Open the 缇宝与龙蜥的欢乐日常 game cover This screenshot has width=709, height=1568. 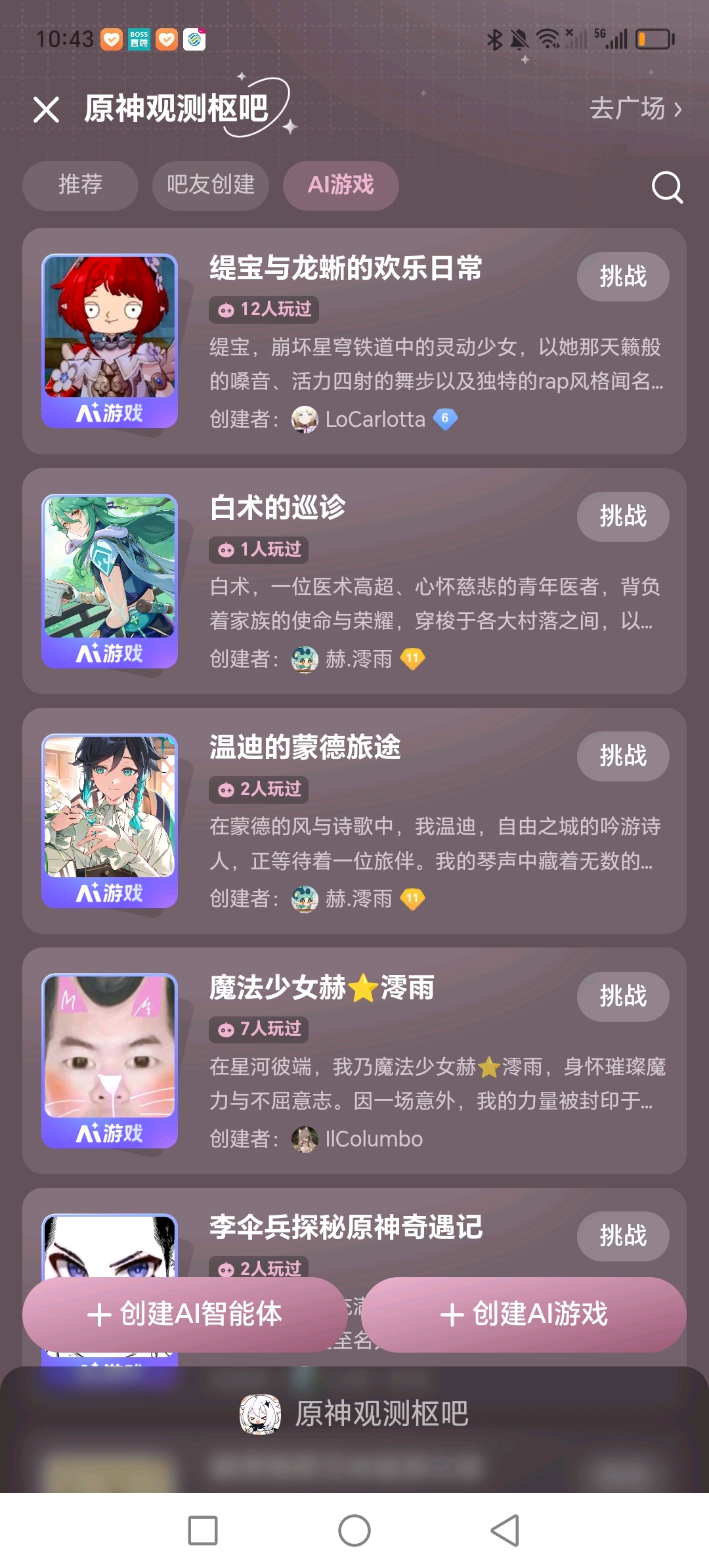tap(110, 341)
